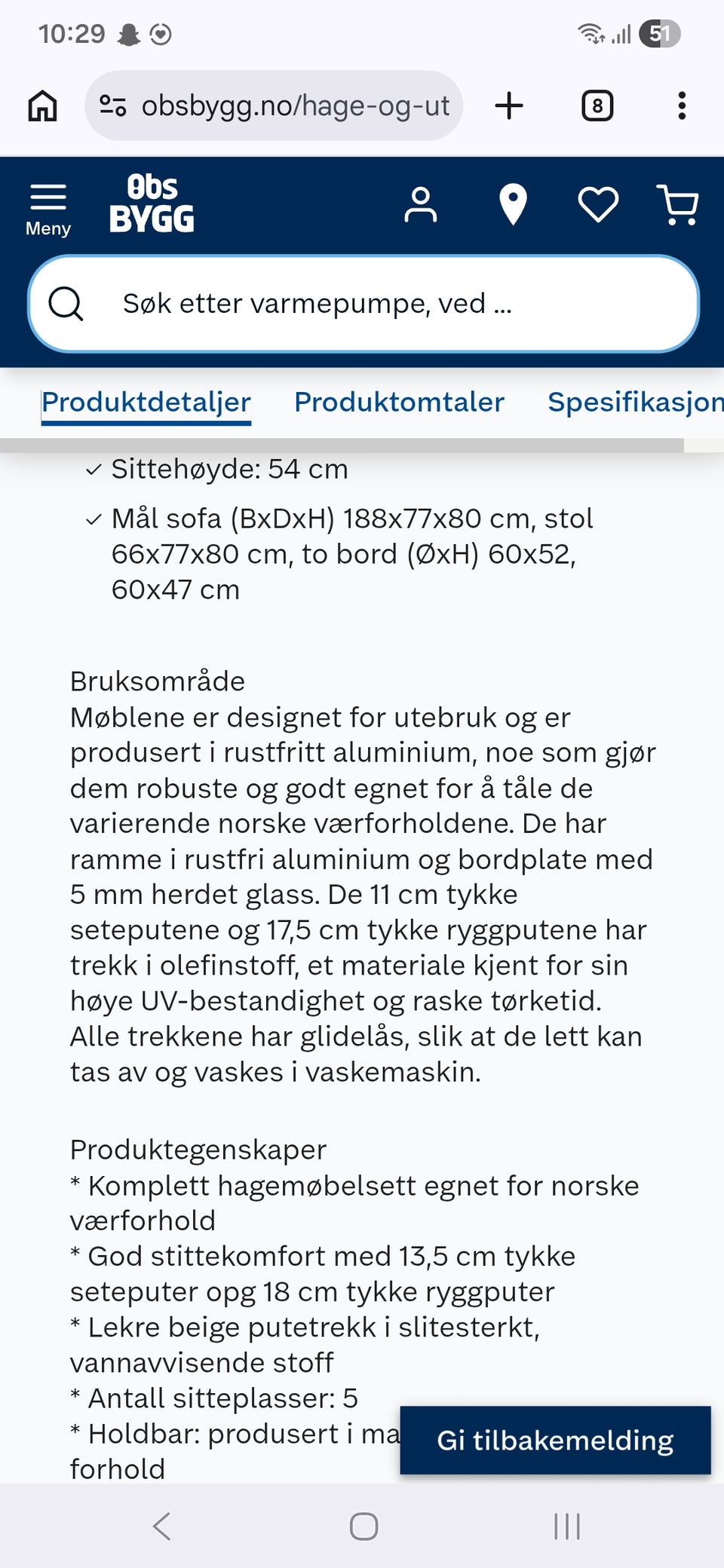Open the shopping cart
Viewport: 724px width, 1568px height.
678,205
